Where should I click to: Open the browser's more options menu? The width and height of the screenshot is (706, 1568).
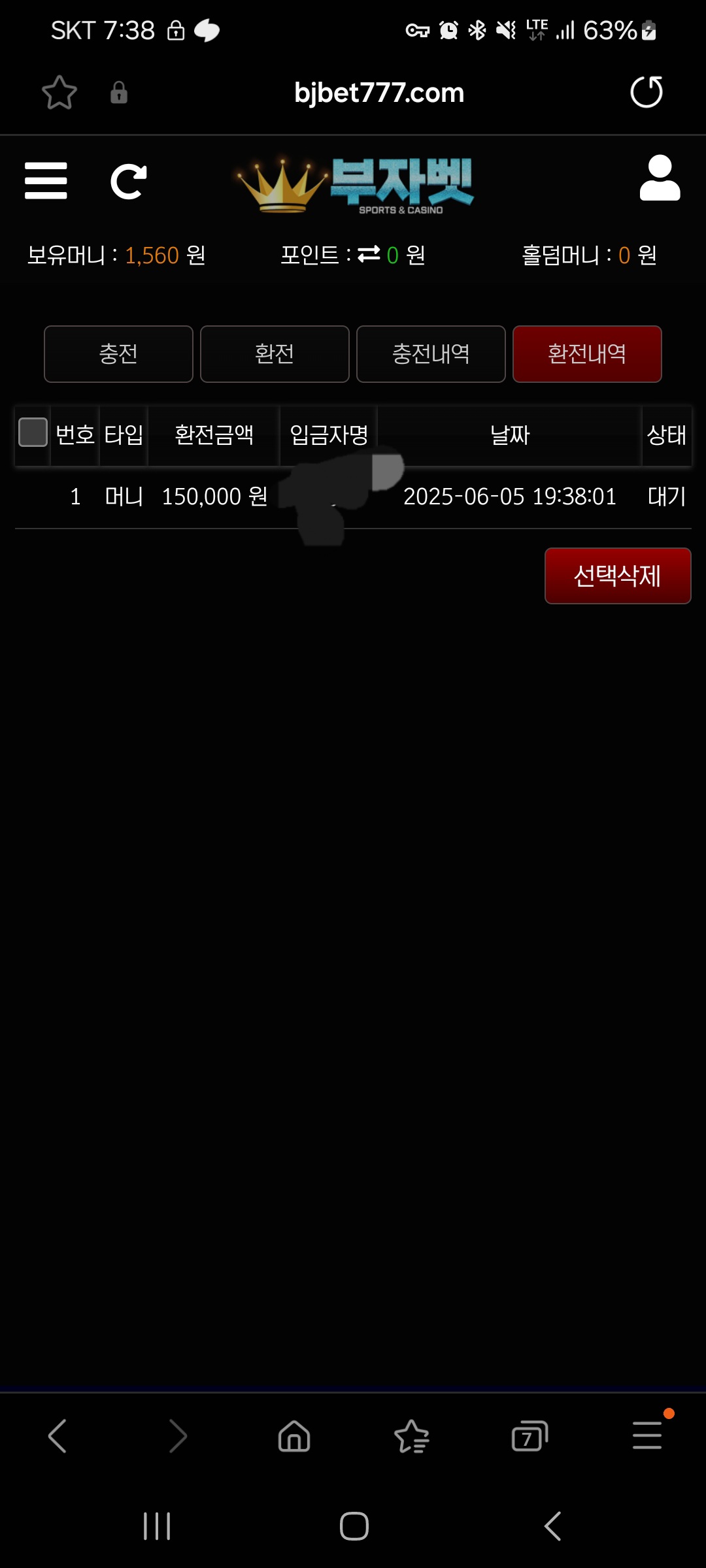[x=647, y=1435]
